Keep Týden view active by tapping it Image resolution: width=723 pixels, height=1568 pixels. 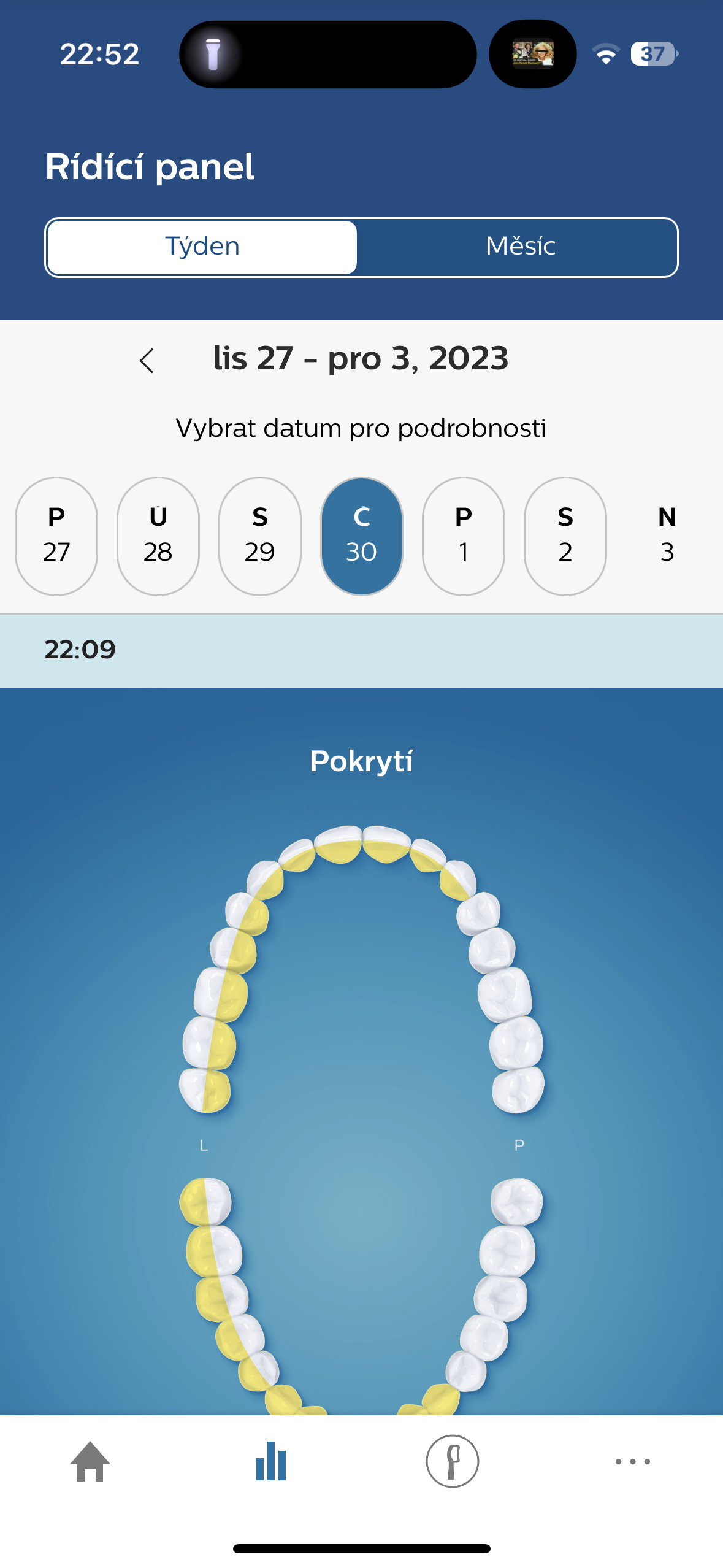click(202, 247)
